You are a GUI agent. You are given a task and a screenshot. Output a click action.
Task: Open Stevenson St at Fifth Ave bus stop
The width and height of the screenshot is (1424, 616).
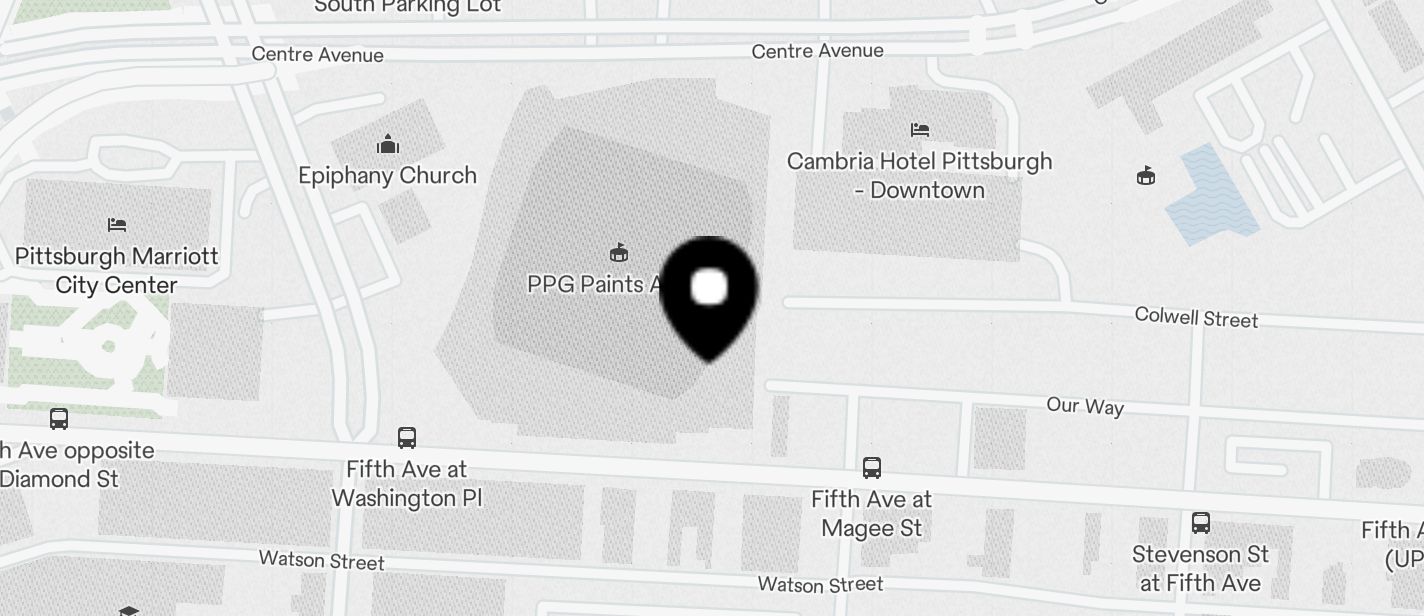point(1201,523)
